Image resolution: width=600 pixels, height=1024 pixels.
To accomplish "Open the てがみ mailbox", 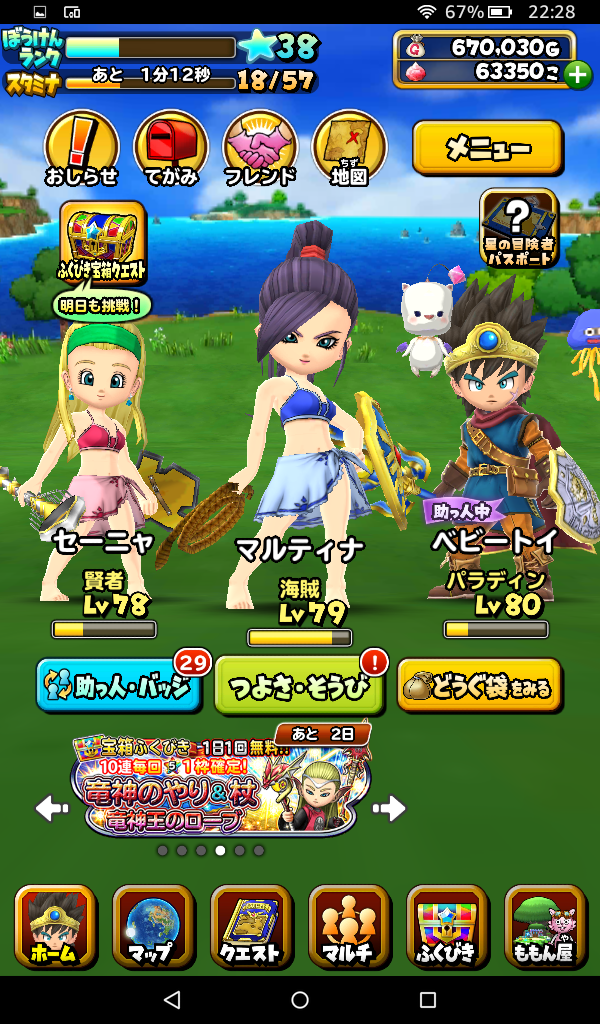I will (x=170, y=148).
